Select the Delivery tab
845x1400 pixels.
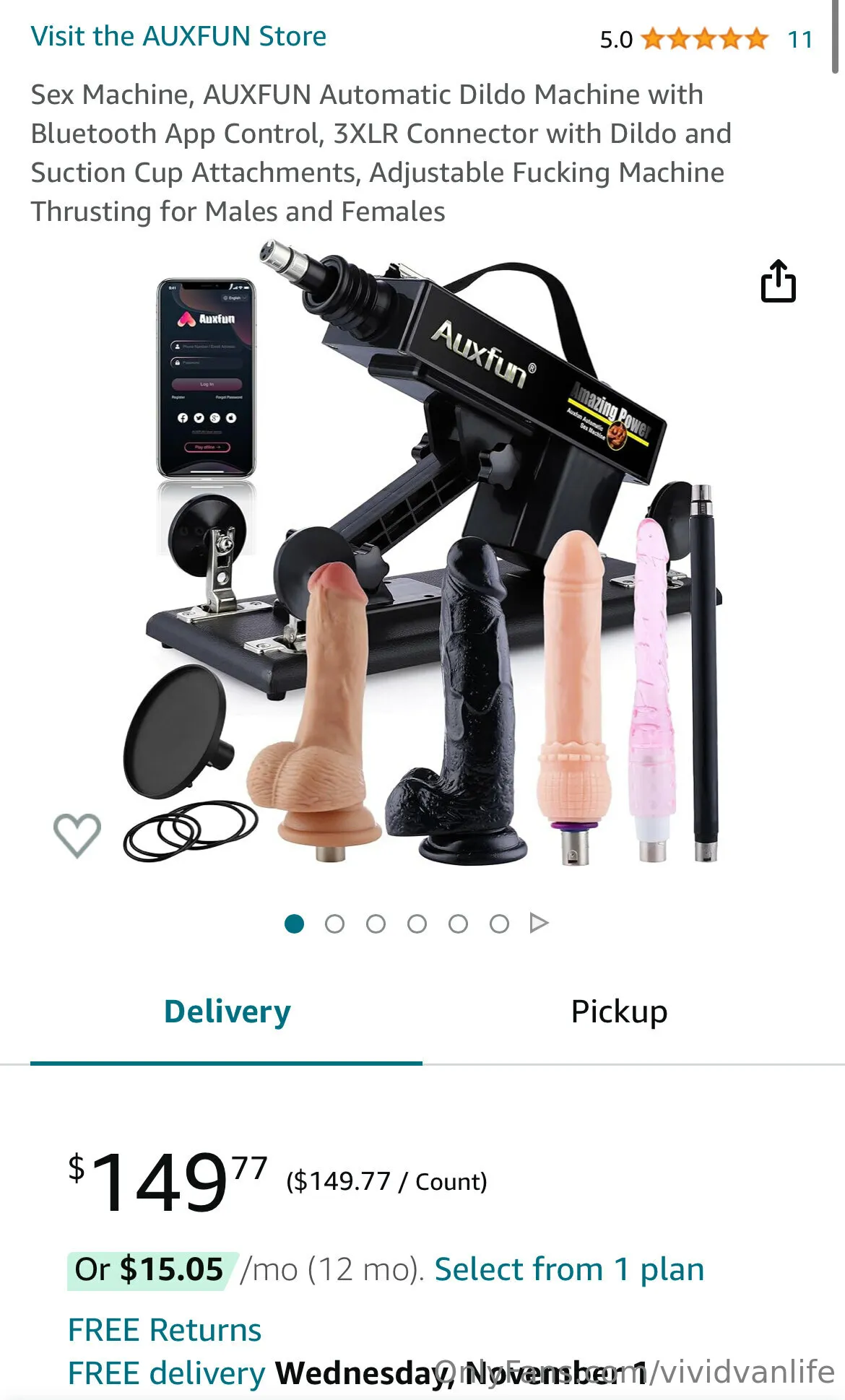pos(227,1012)
